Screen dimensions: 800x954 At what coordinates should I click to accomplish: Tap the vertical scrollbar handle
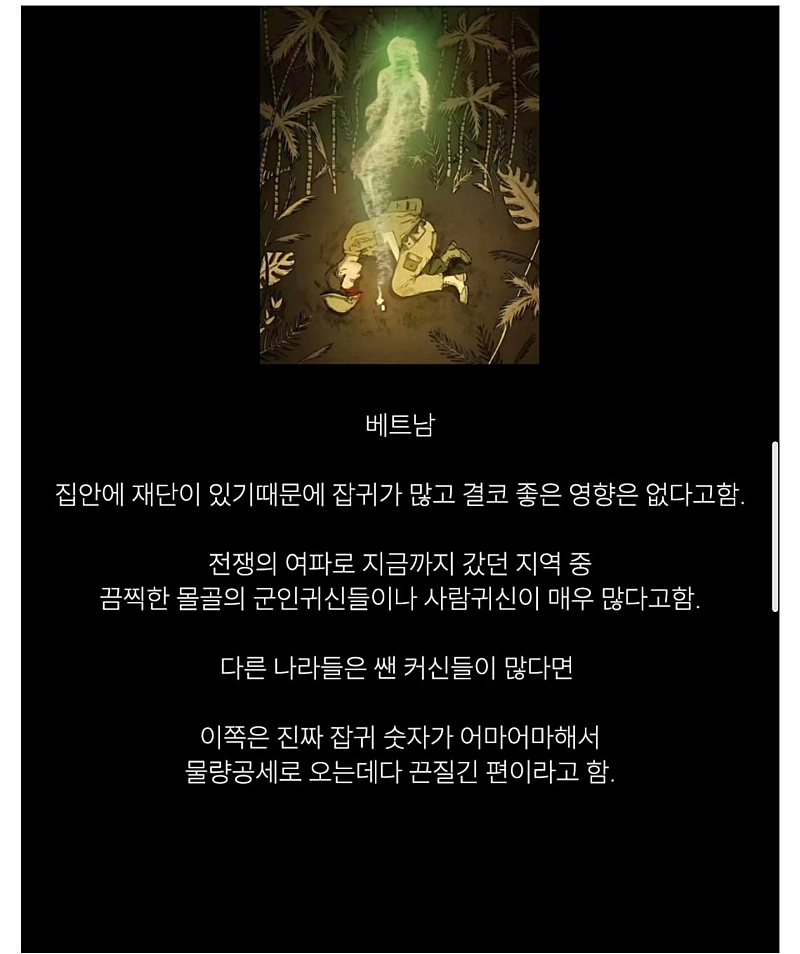775,526
